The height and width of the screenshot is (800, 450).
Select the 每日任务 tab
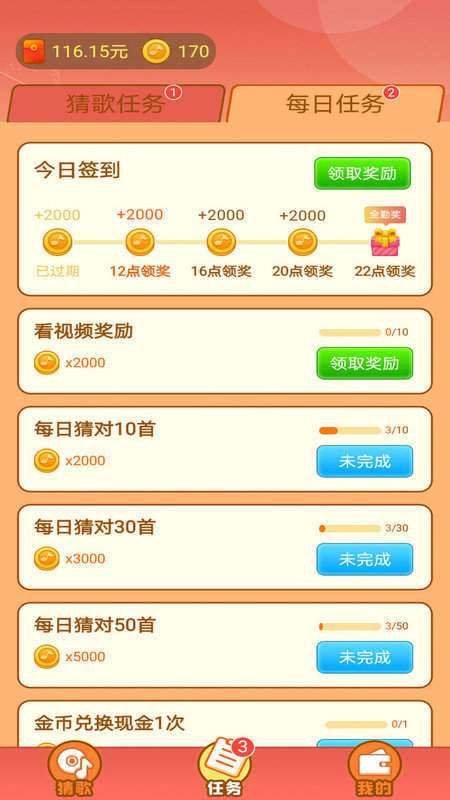pos(335,104)
